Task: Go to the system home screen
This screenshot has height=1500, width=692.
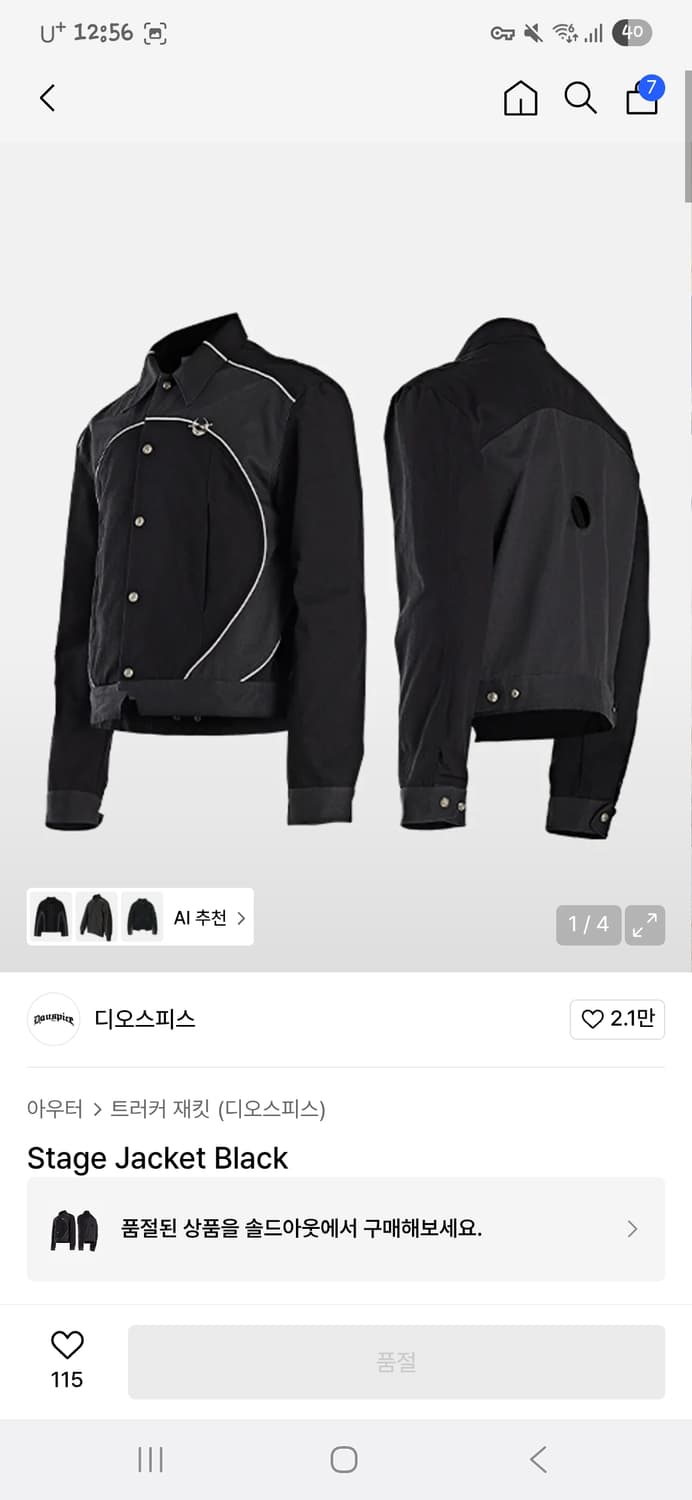Action: coord(344,1460)
